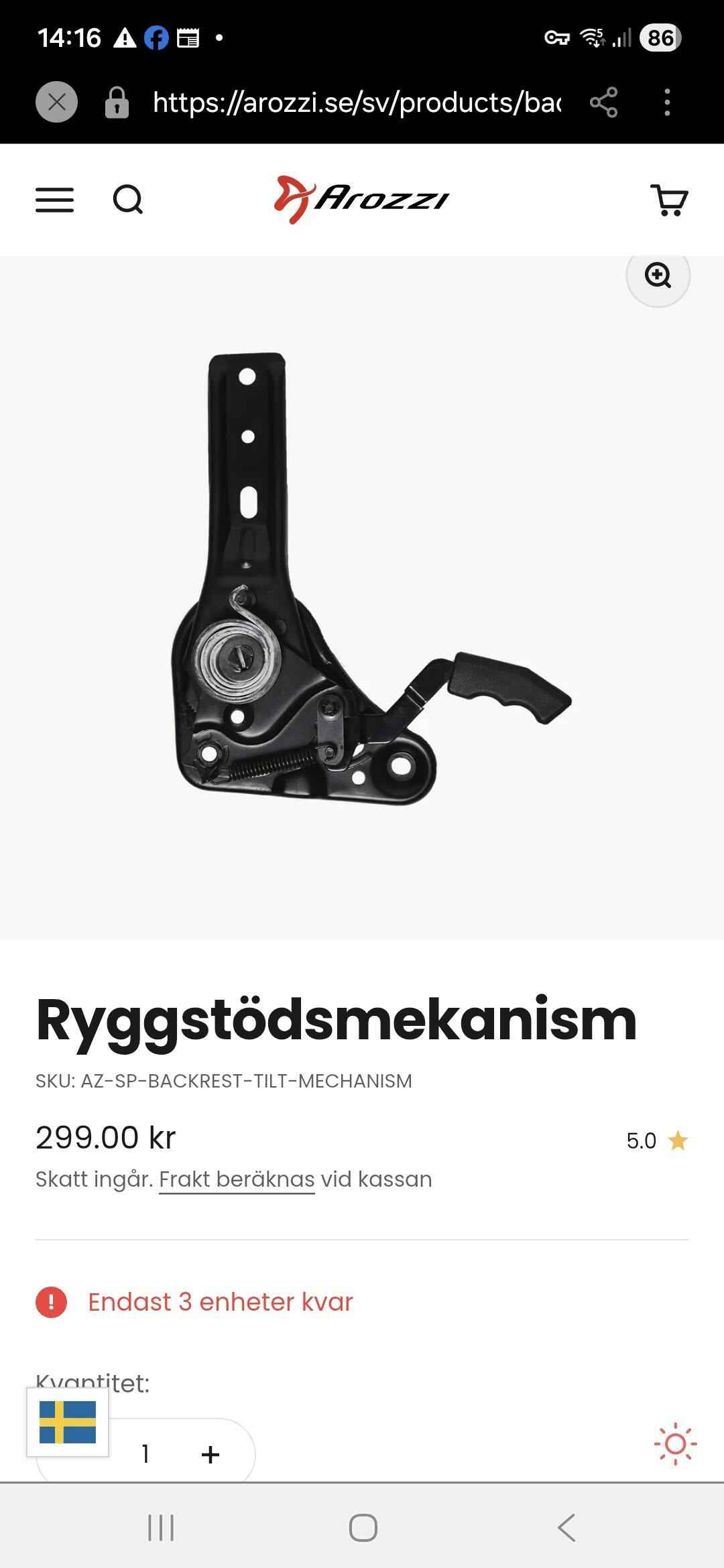Image resolution: width=724 pixels, height=1568 pixels.
Task: Toggle the sun icon theme switch
Action: pyautogui.click(x=675, y=1444)
